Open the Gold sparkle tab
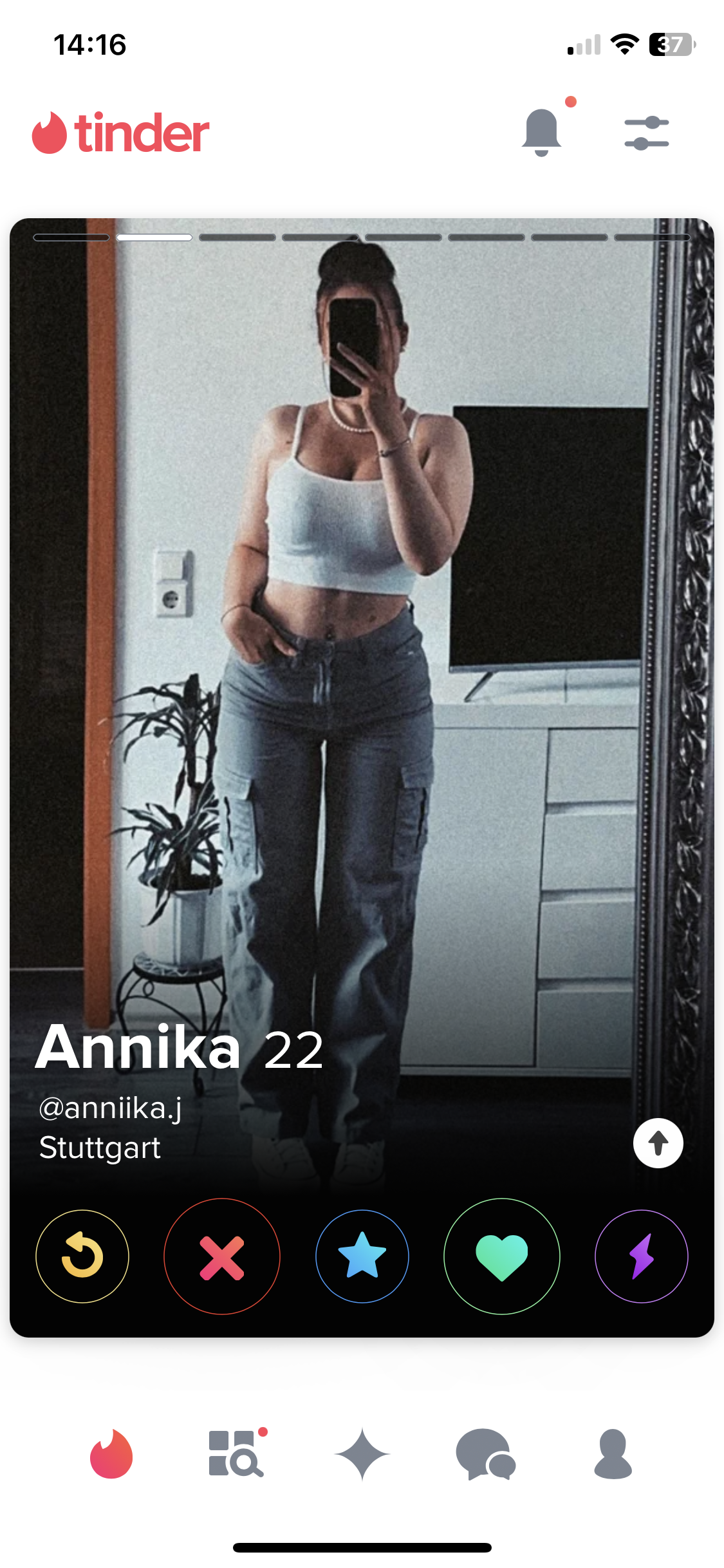The width and height of the screenshot is (724, 1568). click(362, 1454)
